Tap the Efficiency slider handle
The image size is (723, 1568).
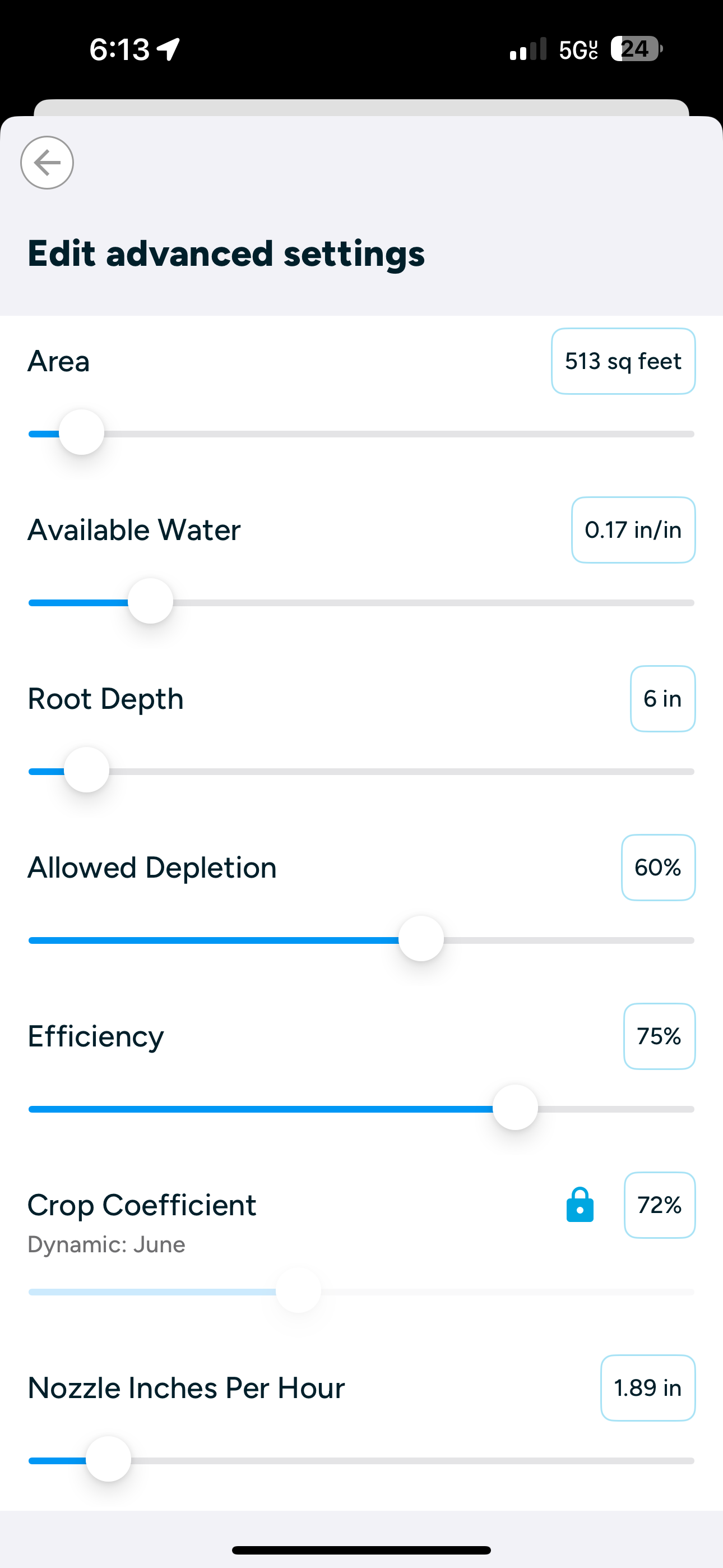click(x=516, y=1108)
